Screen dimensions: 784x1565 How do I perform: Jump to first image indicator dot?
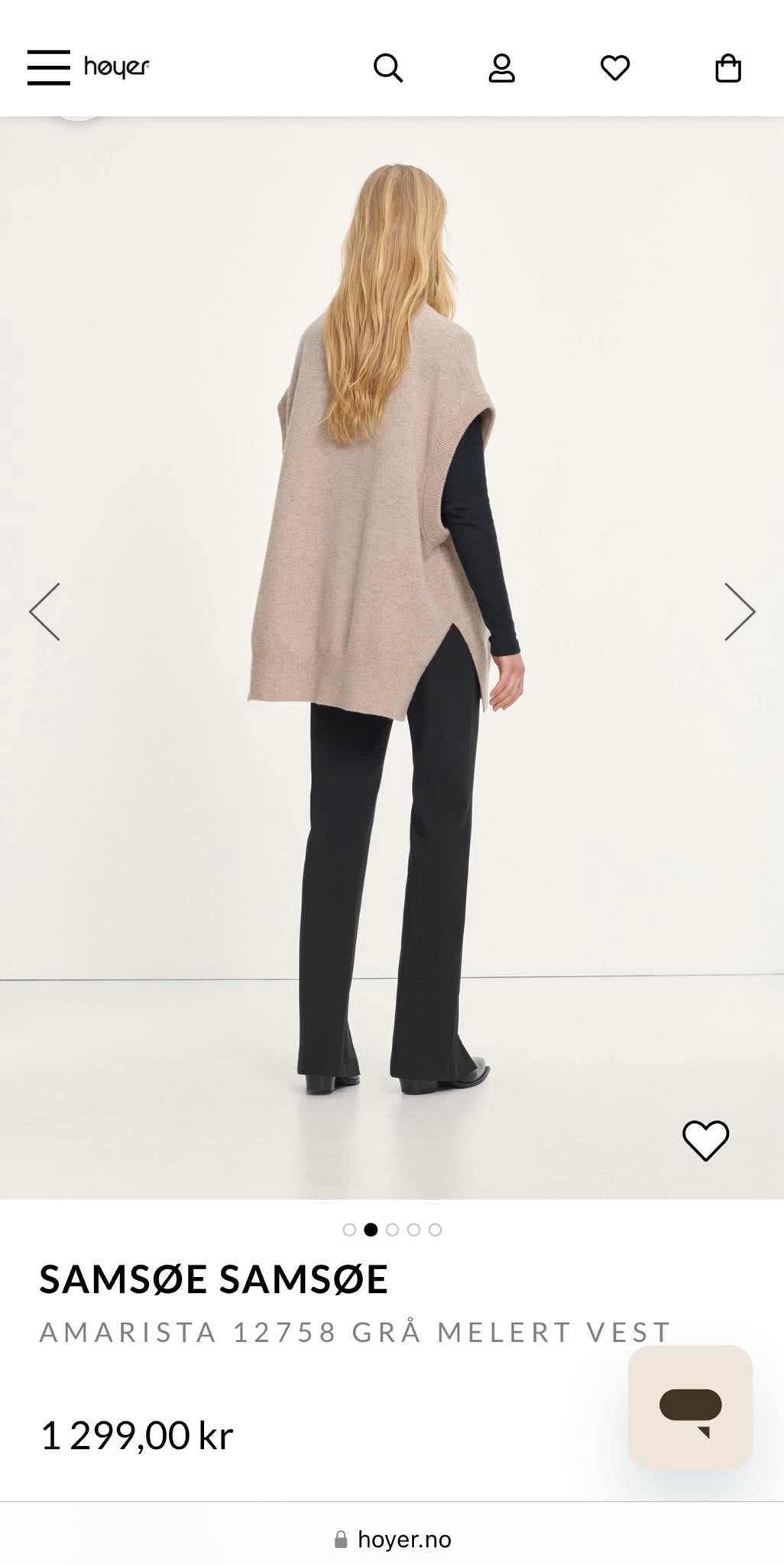pyautogui.click(x=349, y=1230)
